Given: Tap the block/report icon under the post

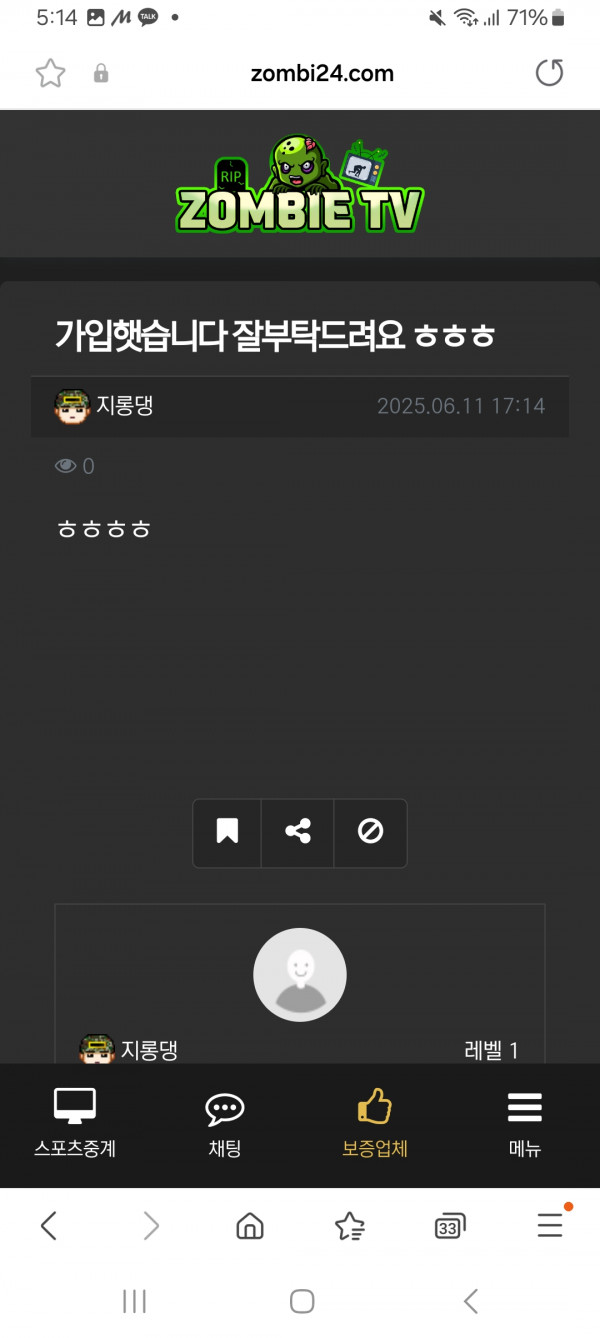Looking at the screenshot, I should coord(371,832).
